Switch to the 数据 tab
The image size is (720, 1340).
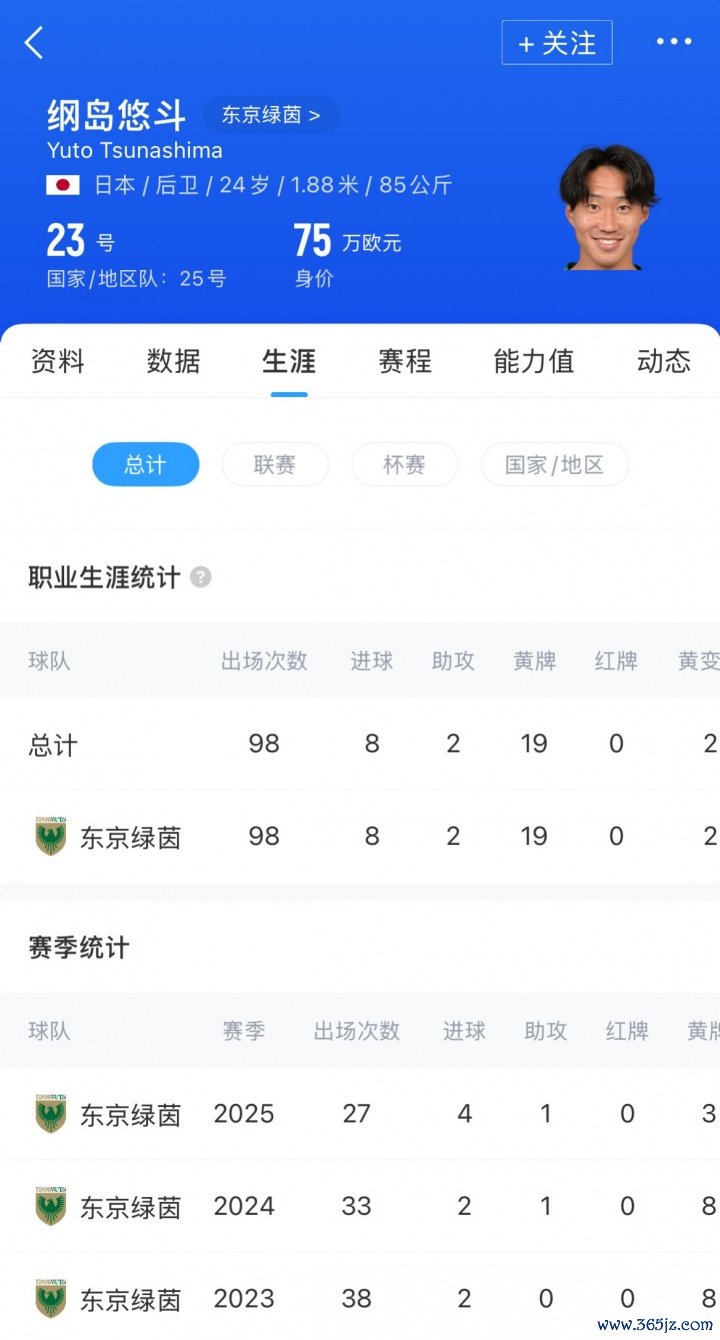click(173, 361)
